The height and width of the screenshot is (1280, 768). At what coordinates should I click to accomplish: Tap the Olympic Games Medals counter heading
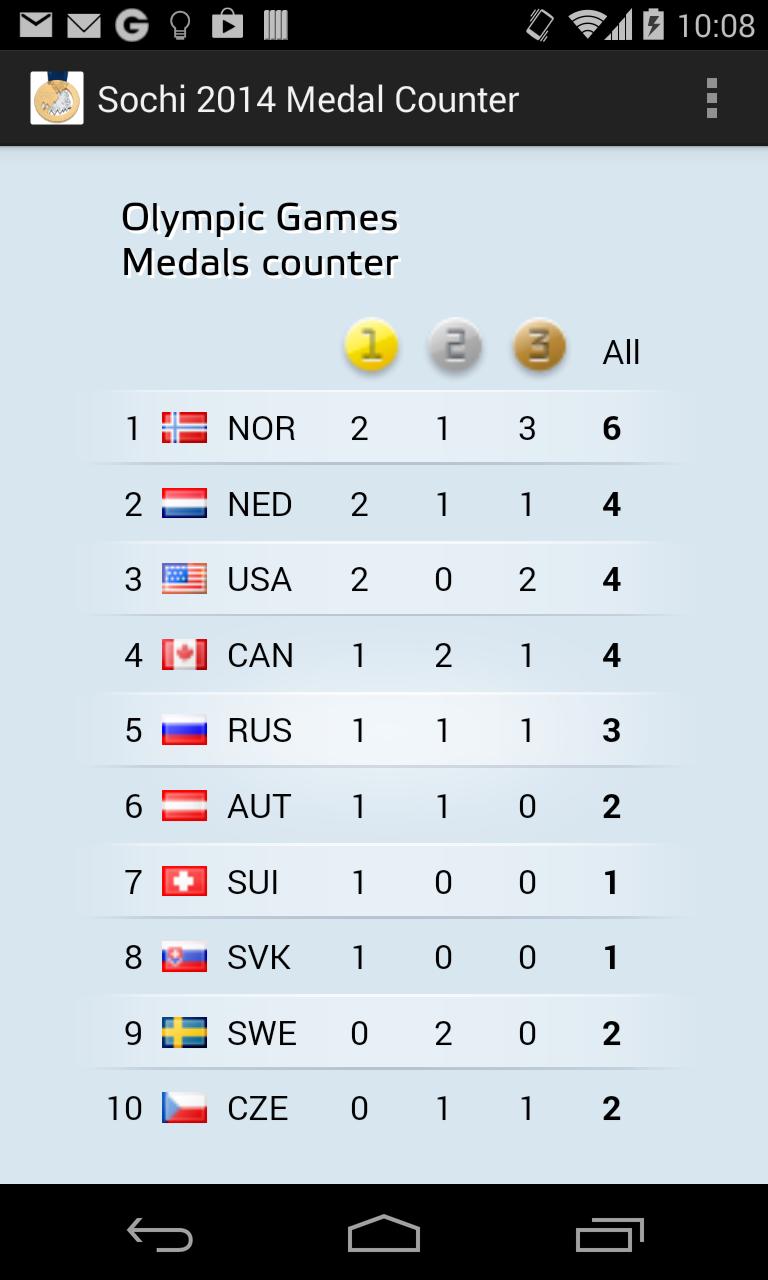[x=260, y=238]
